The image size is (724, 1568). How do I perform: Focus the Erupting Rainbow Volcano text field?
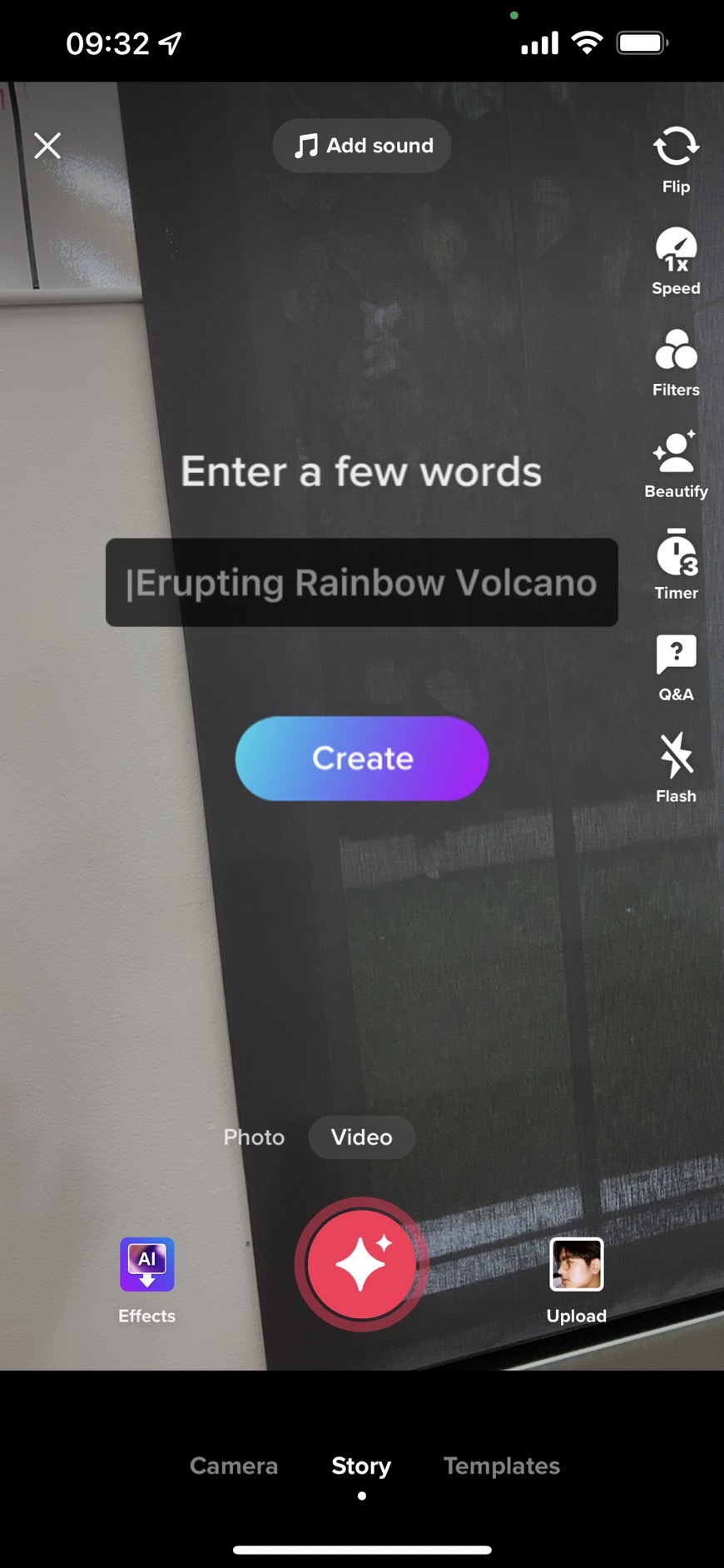tap(362, 583)
